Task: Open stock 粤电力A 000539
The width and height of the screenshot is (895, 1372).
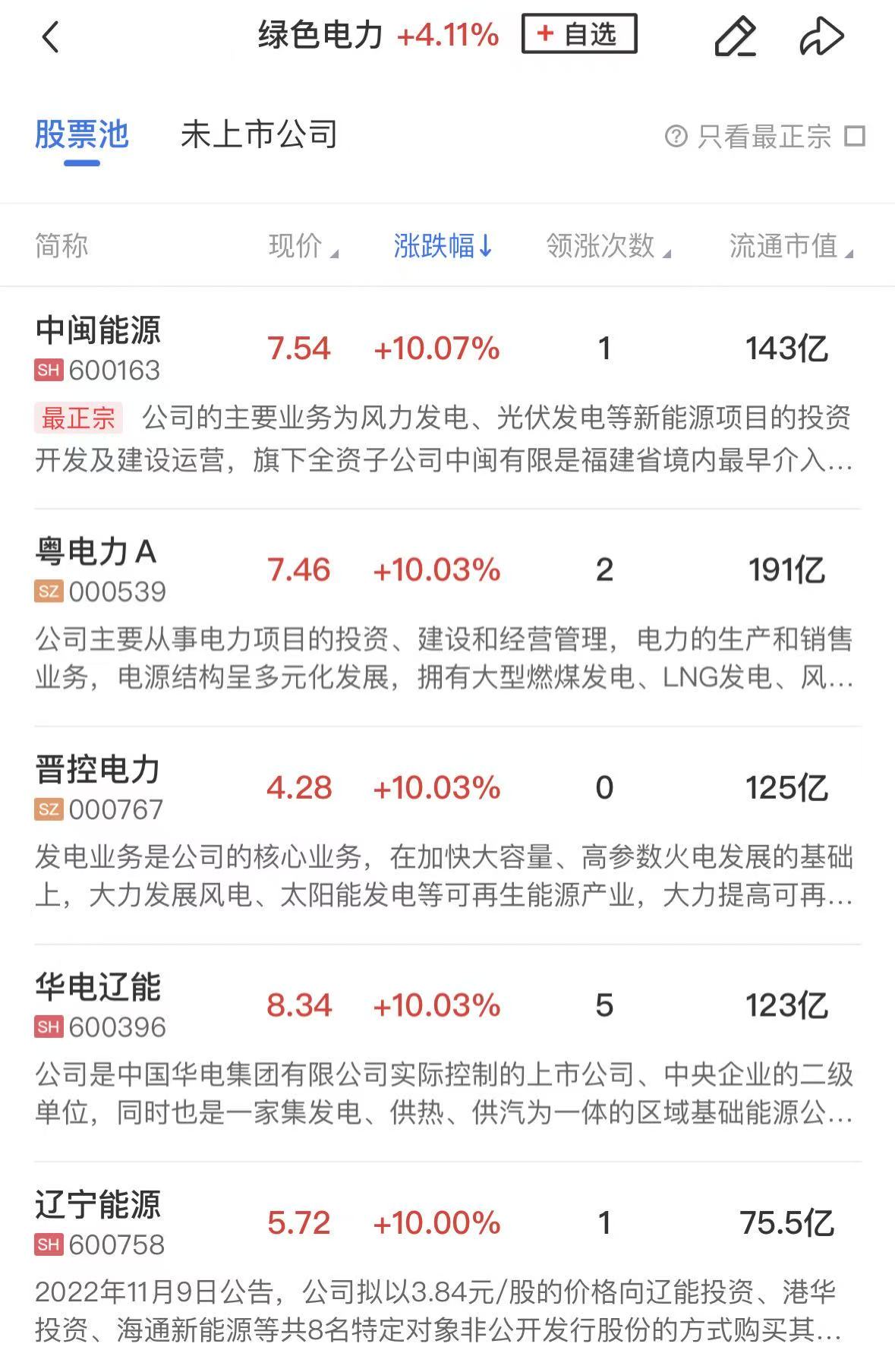Action: tap(99, 569)
